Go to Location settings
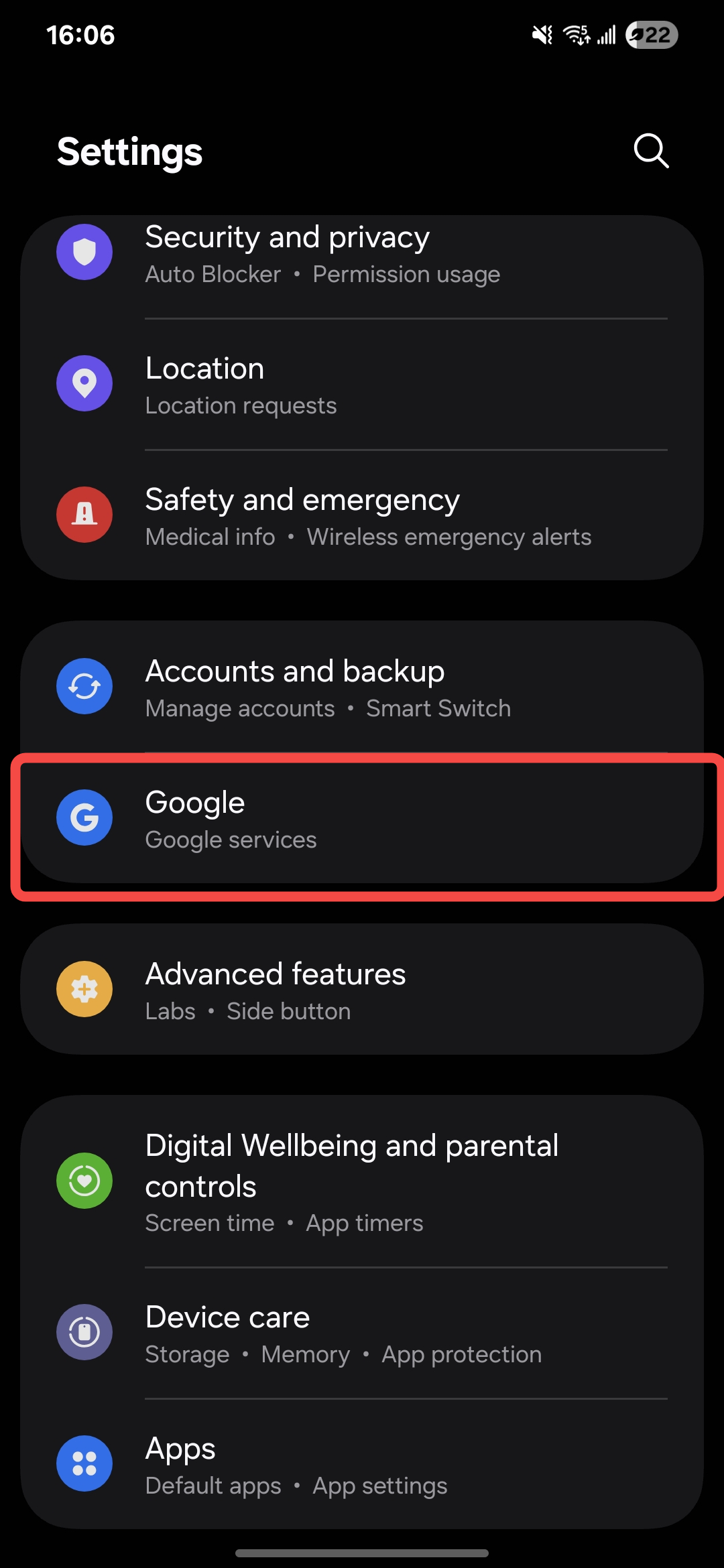The image size is (724, 1568). pos(362,385)
